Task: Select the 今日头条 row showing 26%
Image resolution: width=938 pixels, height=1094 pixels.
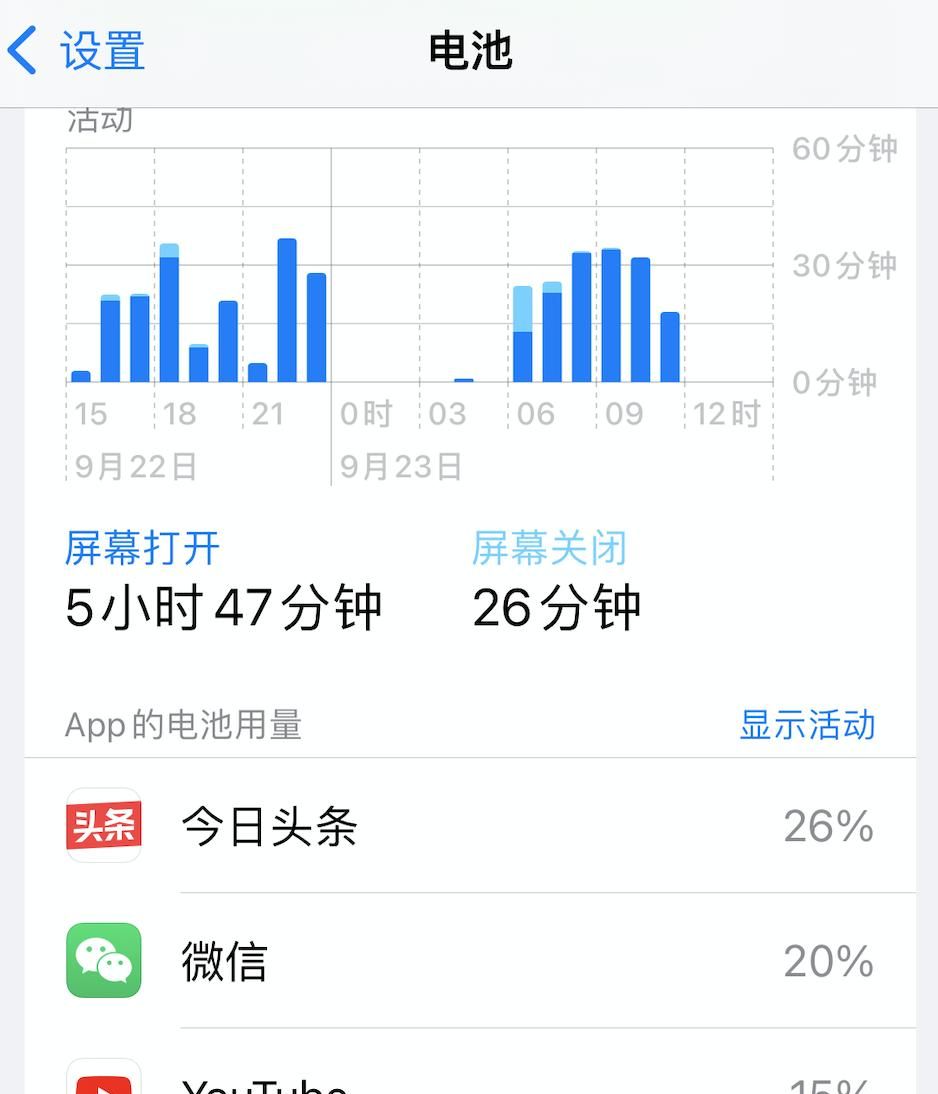Action: [x=469, y=827]
